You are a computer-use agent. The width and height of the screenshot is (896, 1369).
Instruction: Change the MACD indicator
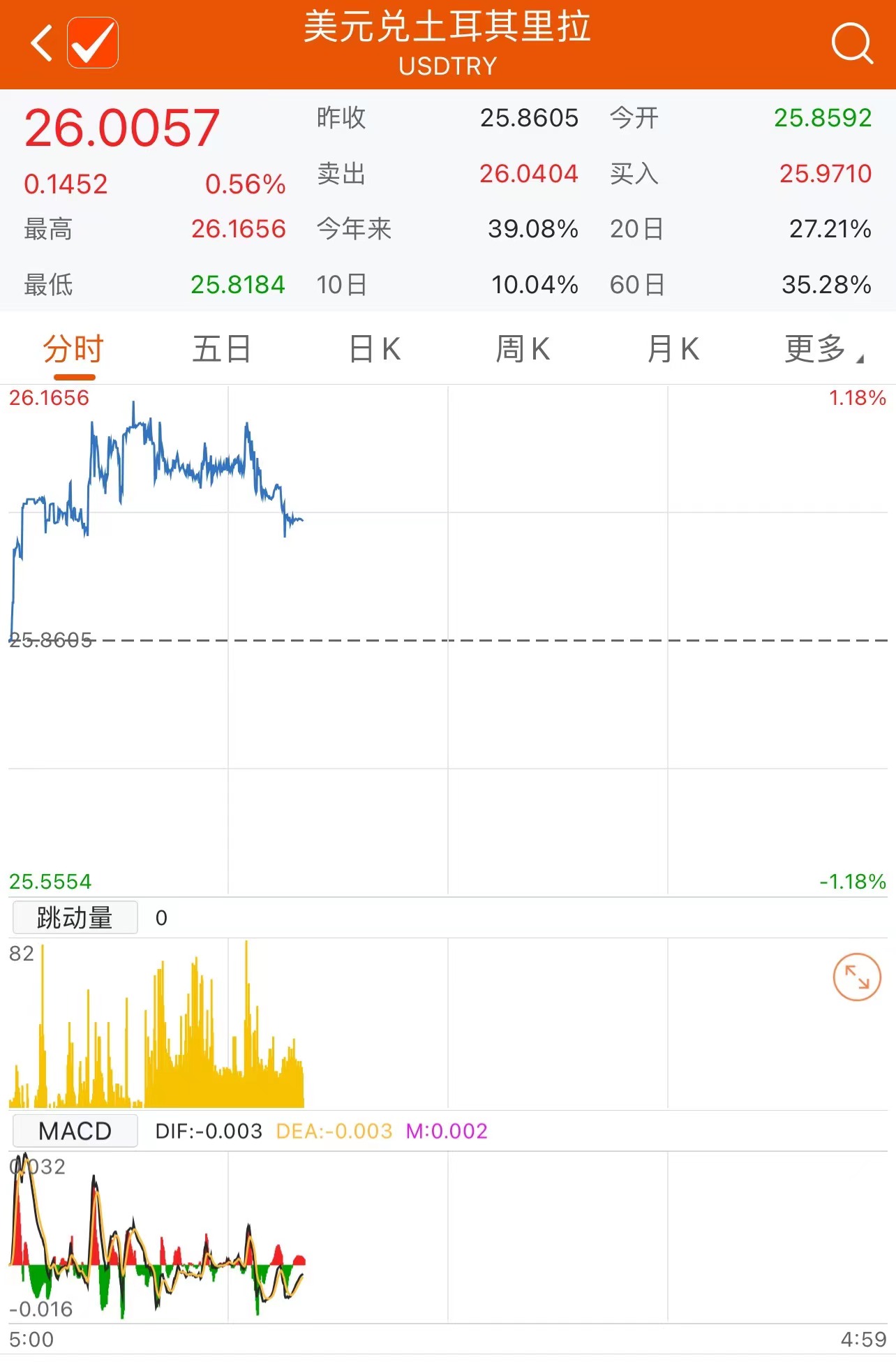75,1131
